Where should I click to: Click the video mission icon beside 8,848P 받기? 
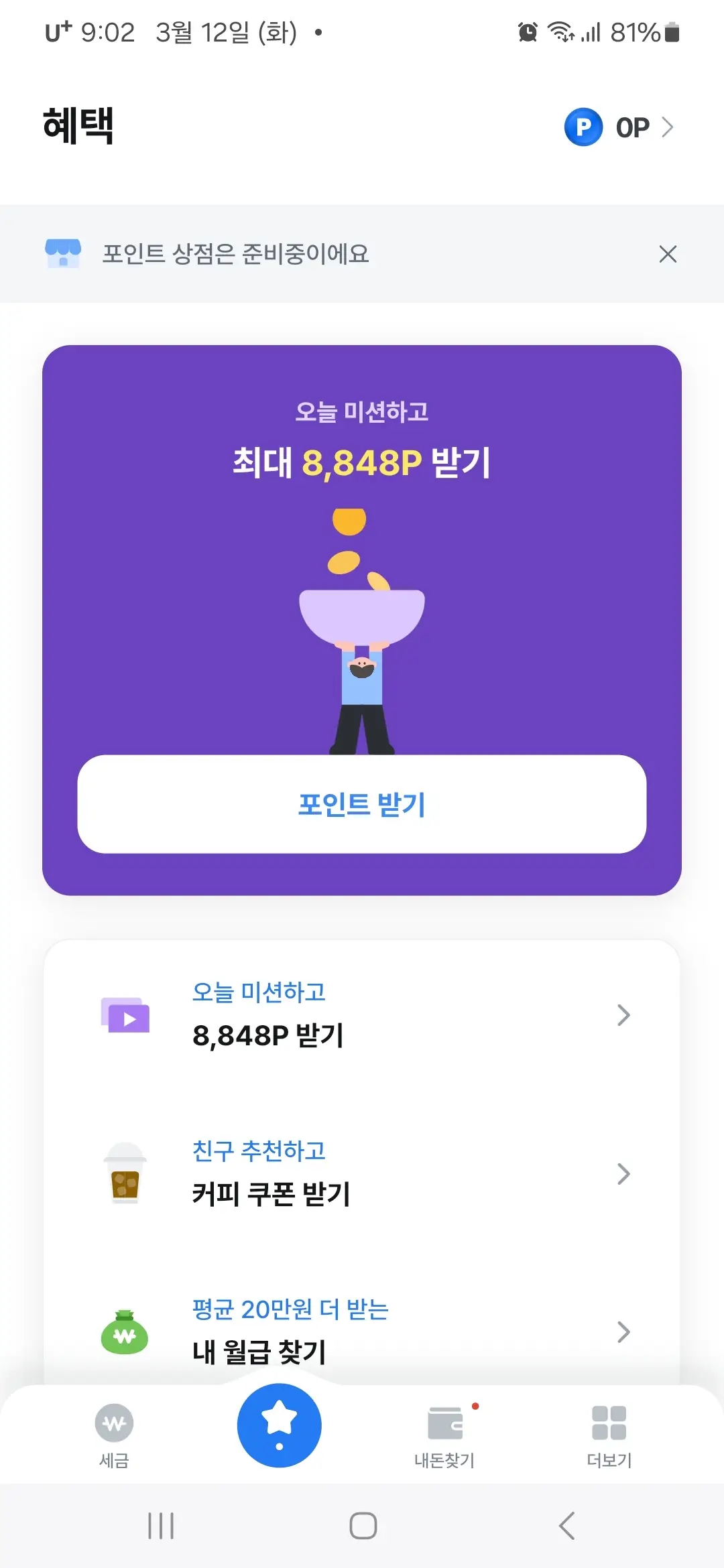126,1016
